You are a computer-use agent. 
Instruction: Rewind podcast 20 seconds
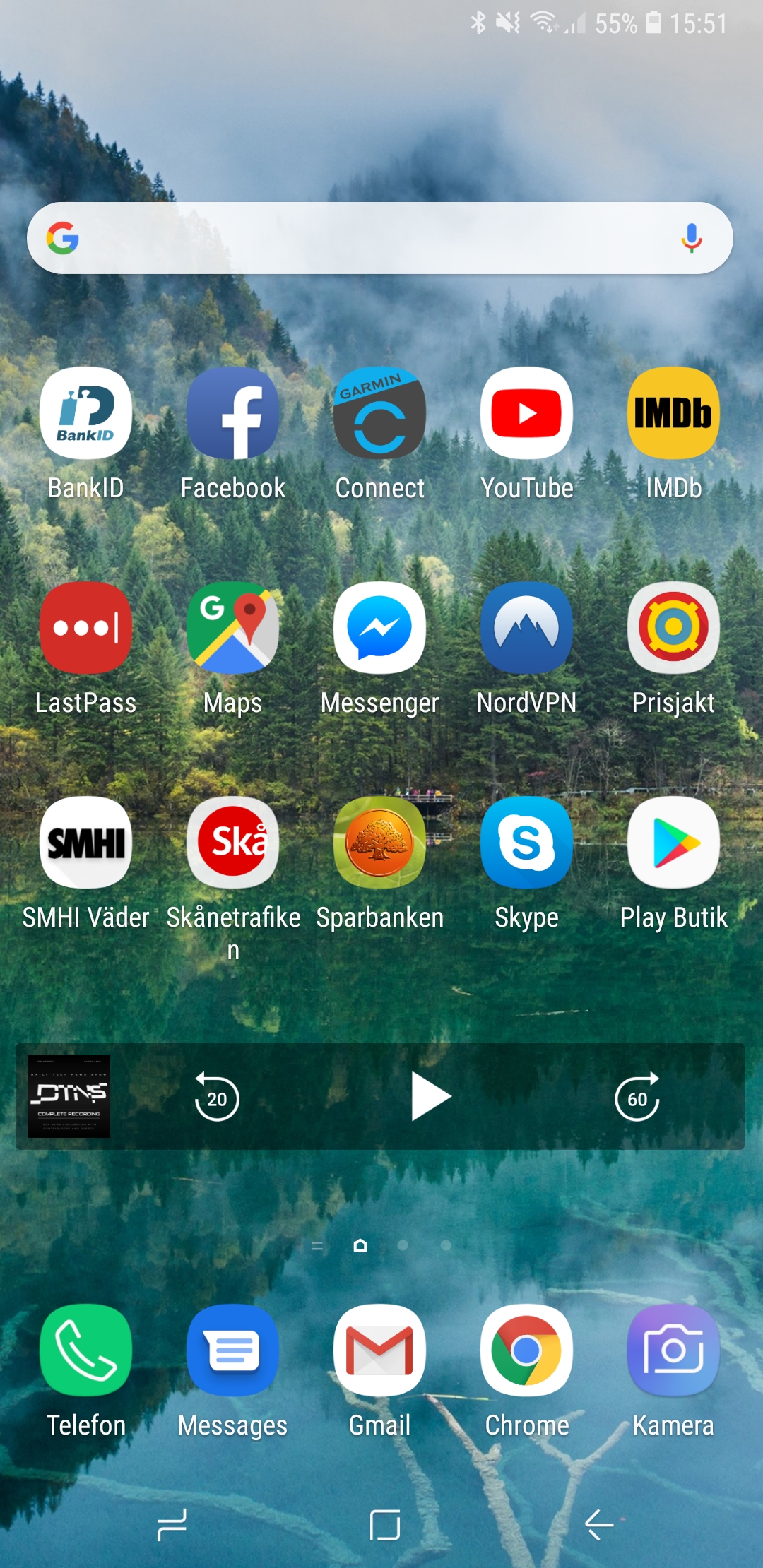(x=217, y=1097)
